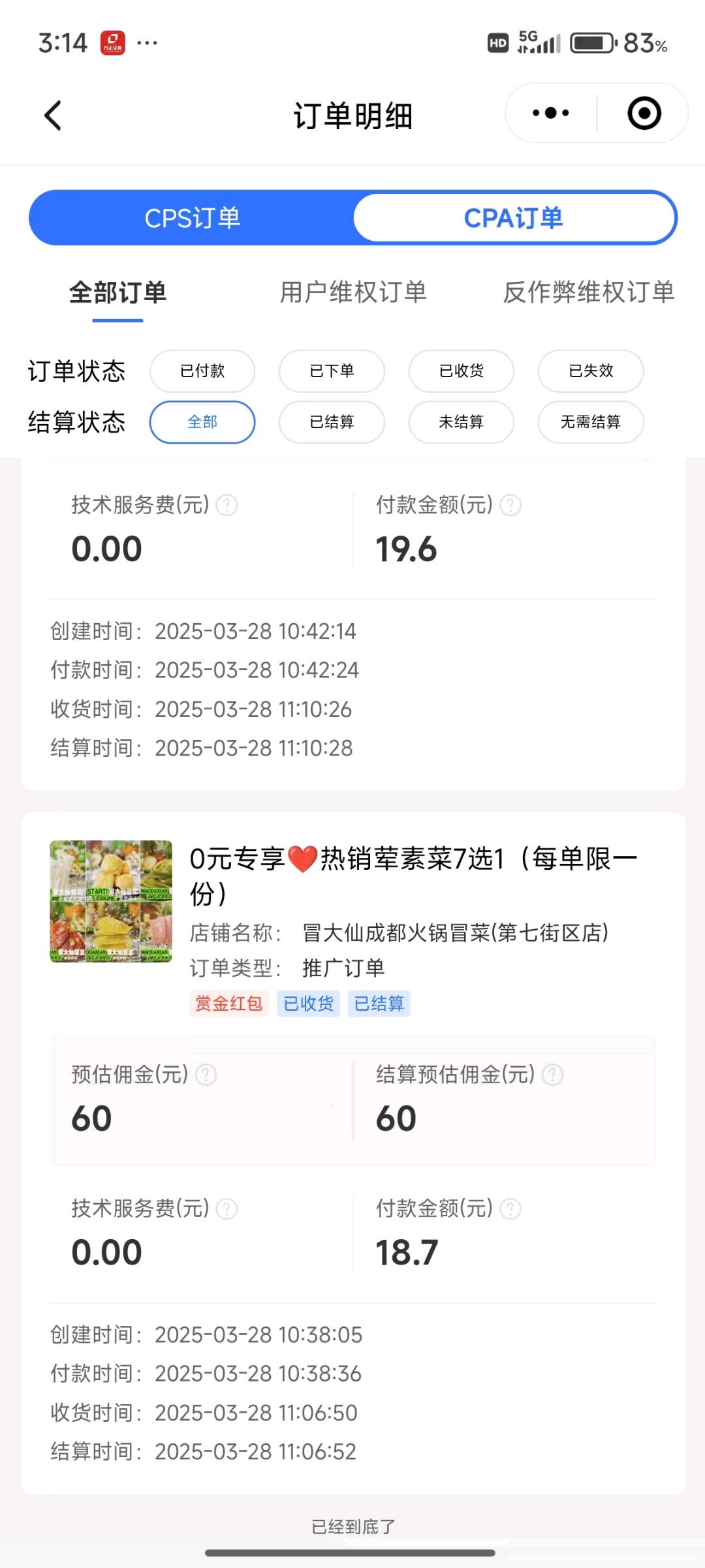Open the 反作弊维权订单 tab

pyautogui.click(x=589, y=293)
